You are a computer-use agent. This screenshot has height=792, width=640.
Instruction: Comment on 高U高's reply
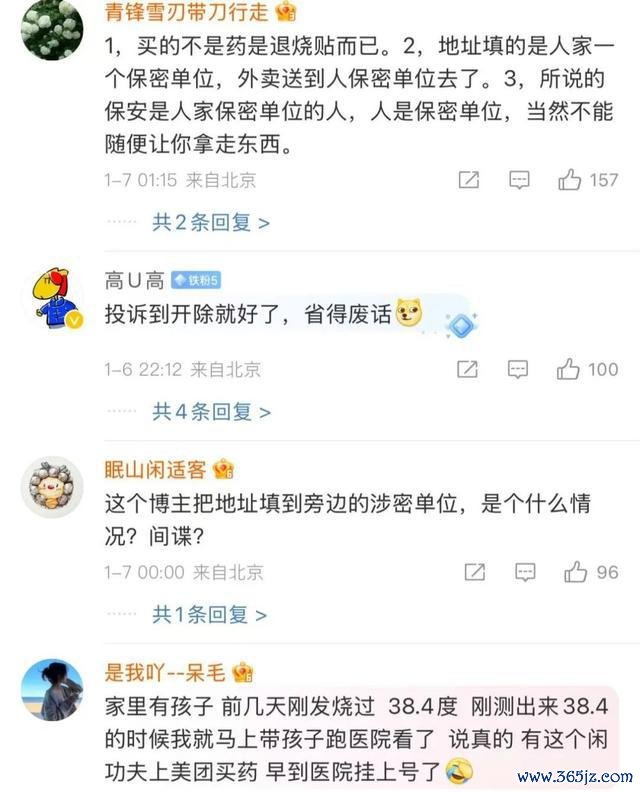[x=519, y=369]
